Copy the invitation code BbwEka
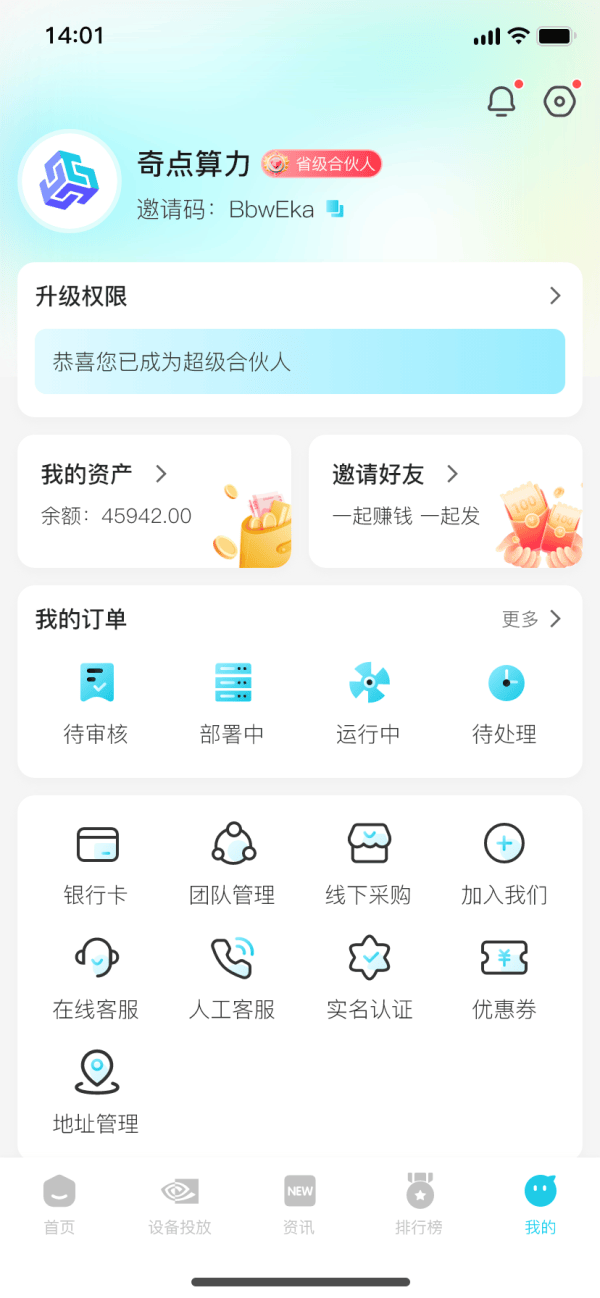 (335, 209)
